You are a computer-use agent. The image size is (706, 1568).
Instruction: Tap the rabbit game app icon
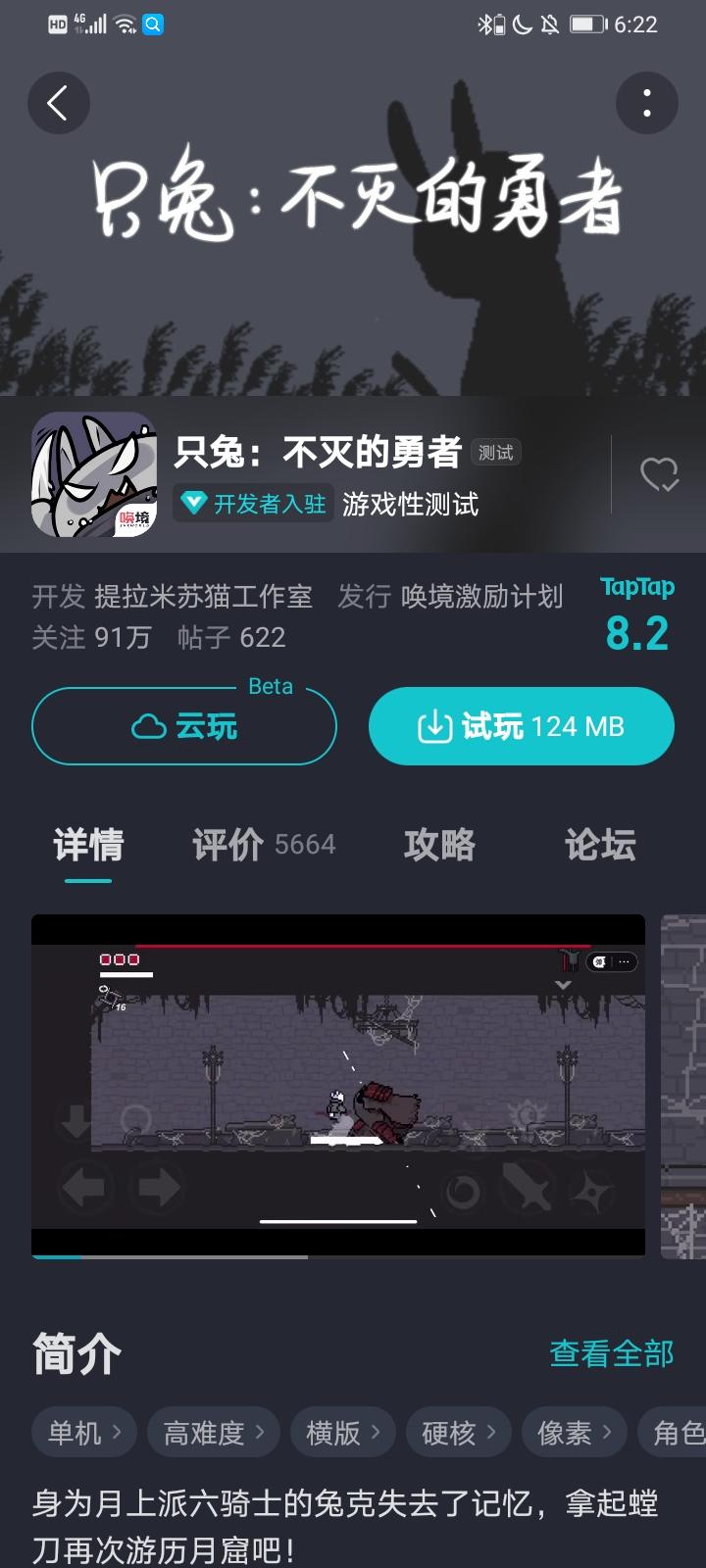93,474
